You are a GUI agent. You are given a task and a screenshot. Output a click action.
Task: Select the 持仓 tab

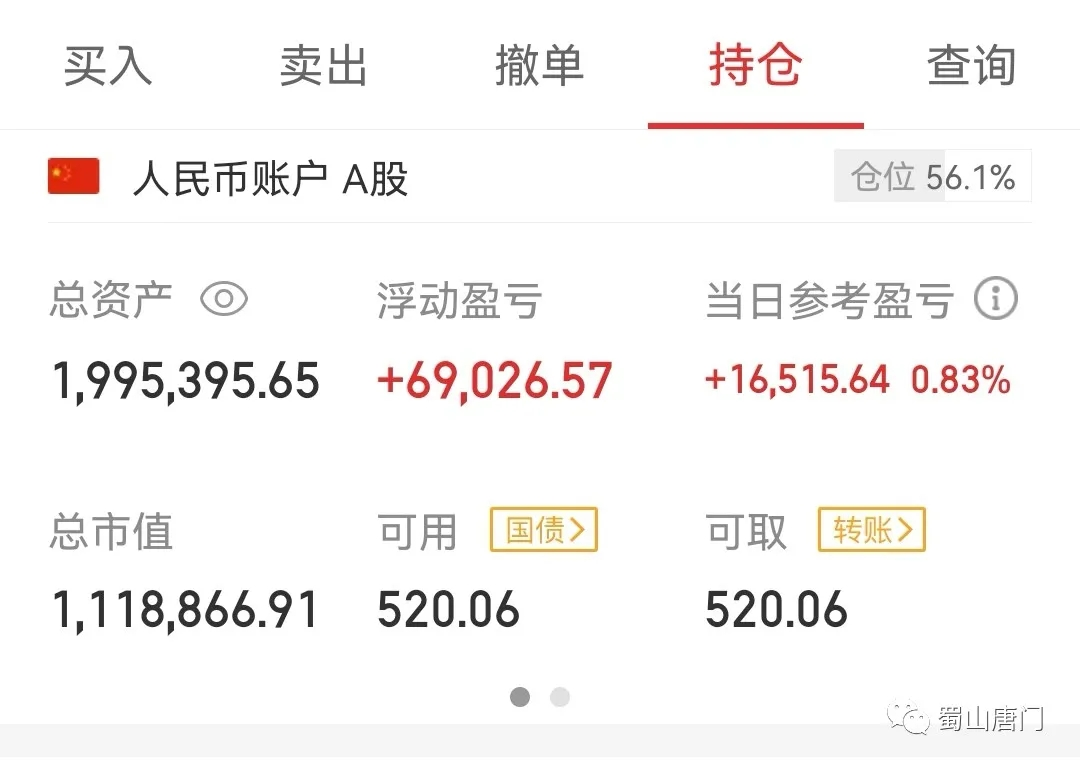pyautogui.click(x=755, y=65)
